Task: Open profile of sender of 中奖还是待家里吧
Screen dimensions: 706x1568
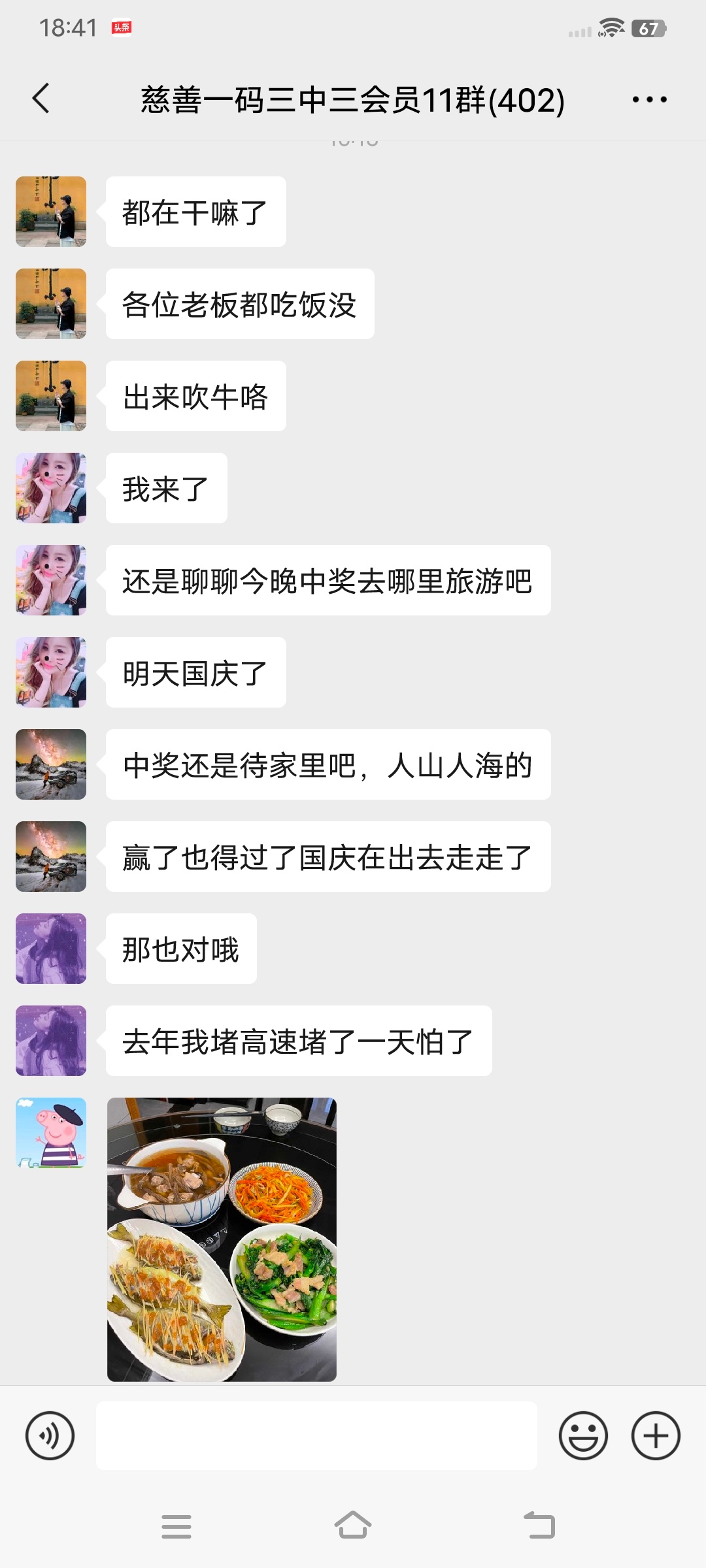Action: [x=51, y=764]
